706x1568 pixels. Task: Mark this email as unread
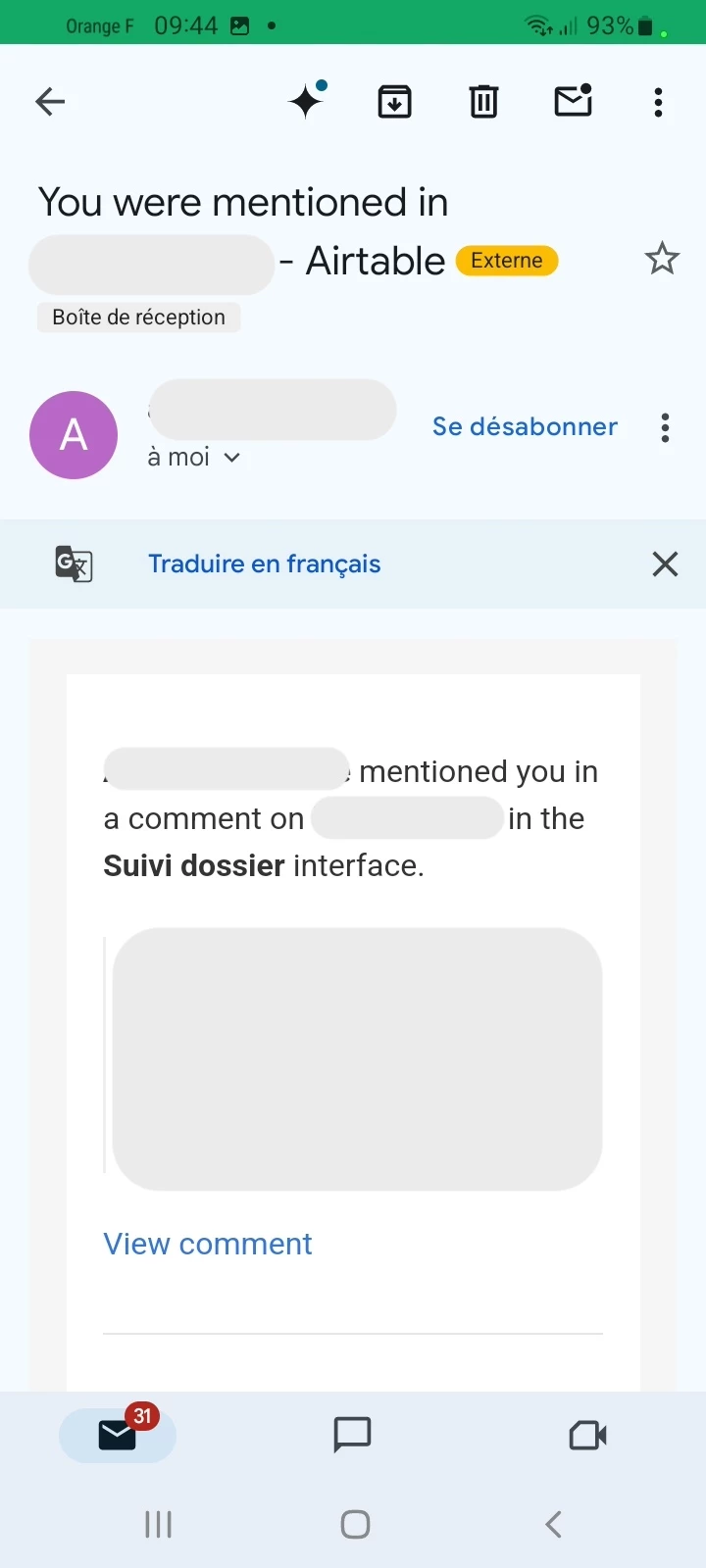(573, 101)
